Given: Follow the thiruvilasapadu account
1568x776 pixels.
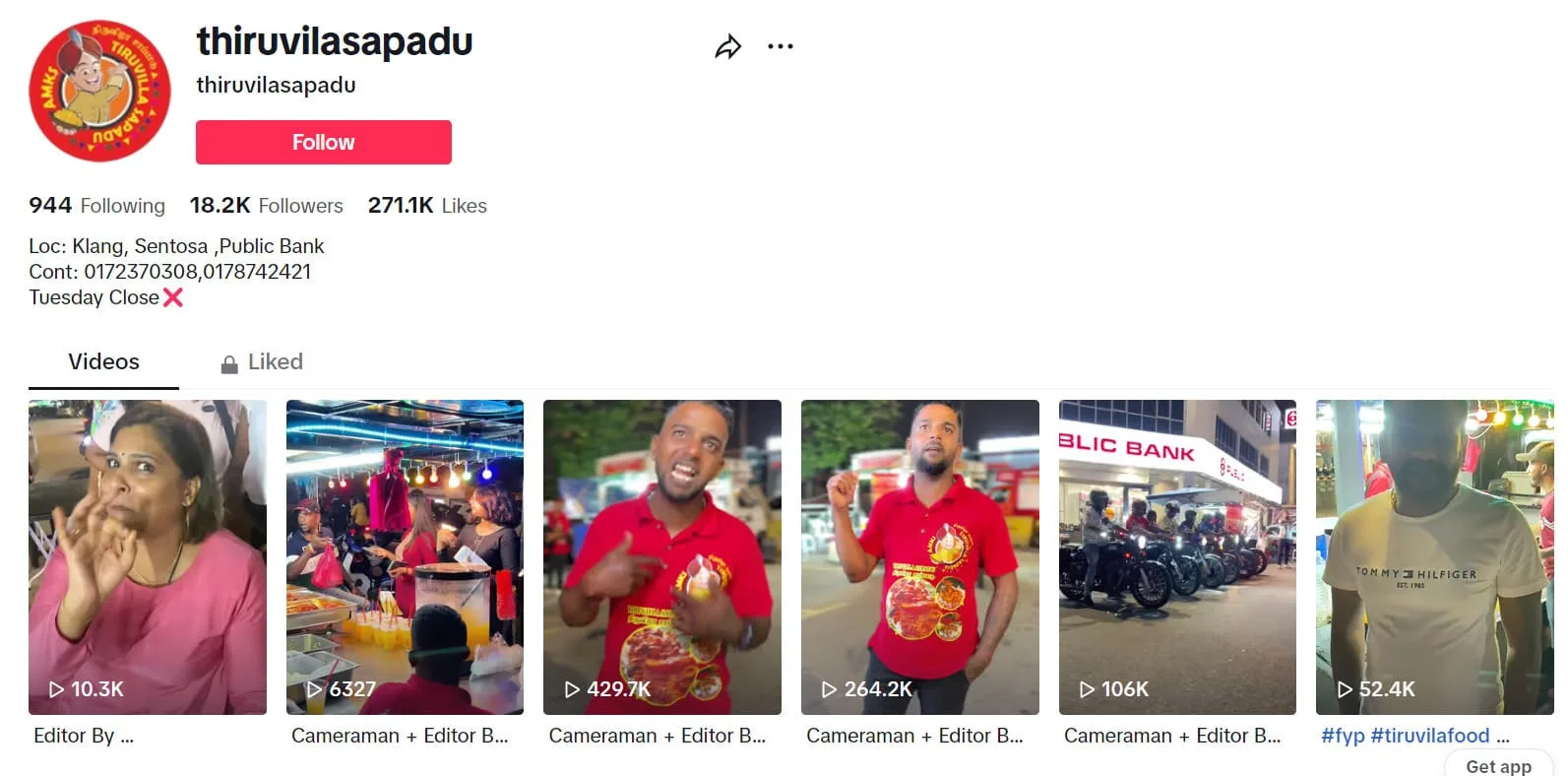Looking at the screenshot, I should point(323,142).
